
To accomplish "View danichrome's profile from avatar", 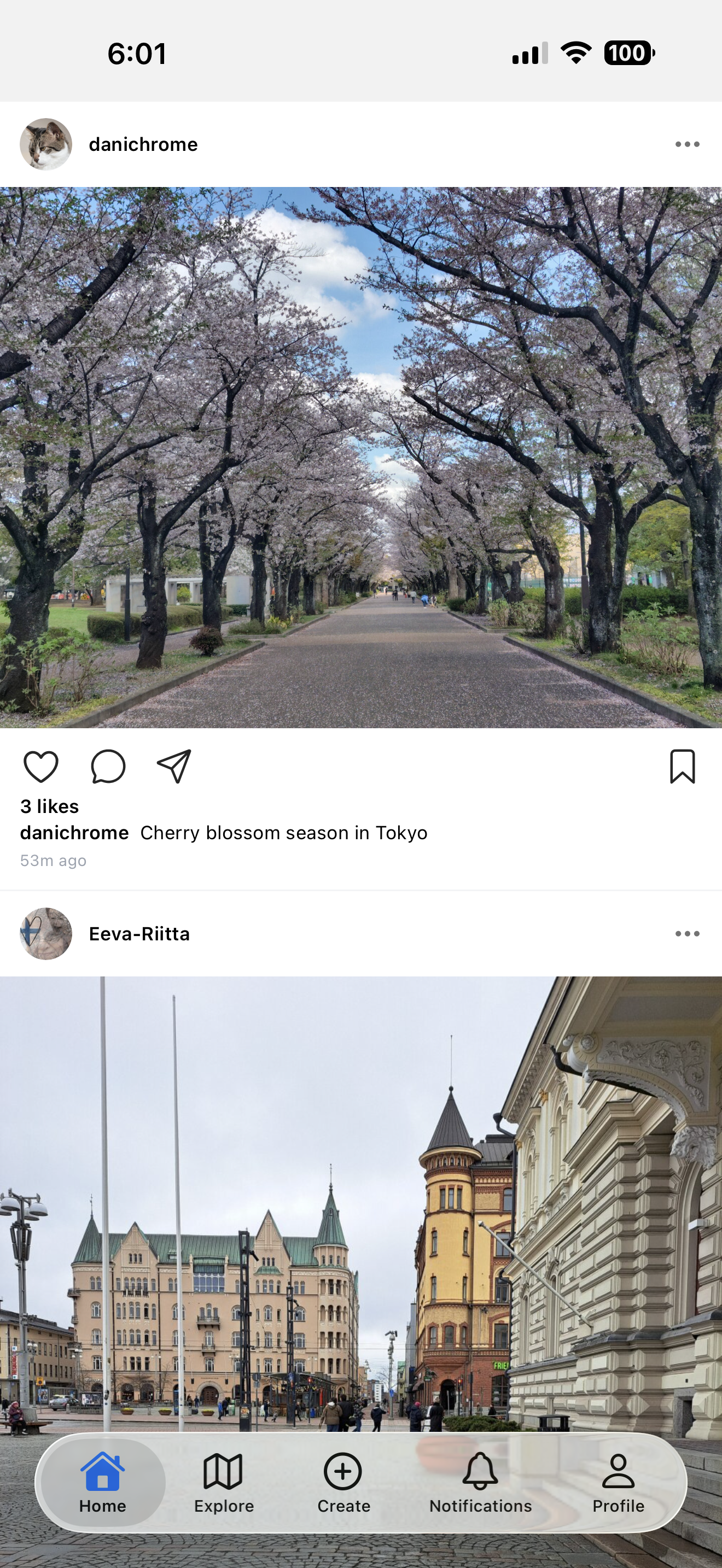I will click(x=45, y=144).
